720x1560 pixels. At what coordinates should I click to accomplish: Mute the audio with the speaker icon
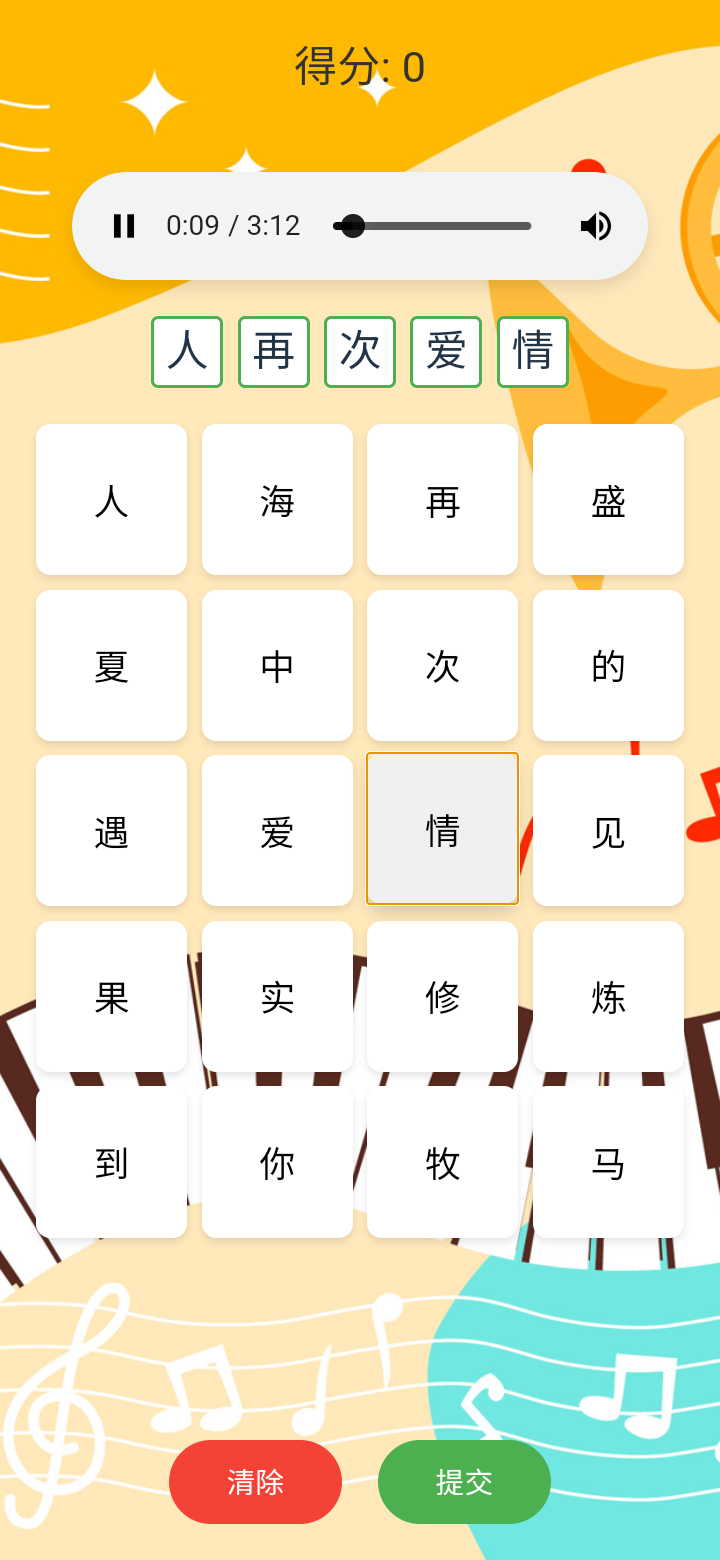(596, 226)
